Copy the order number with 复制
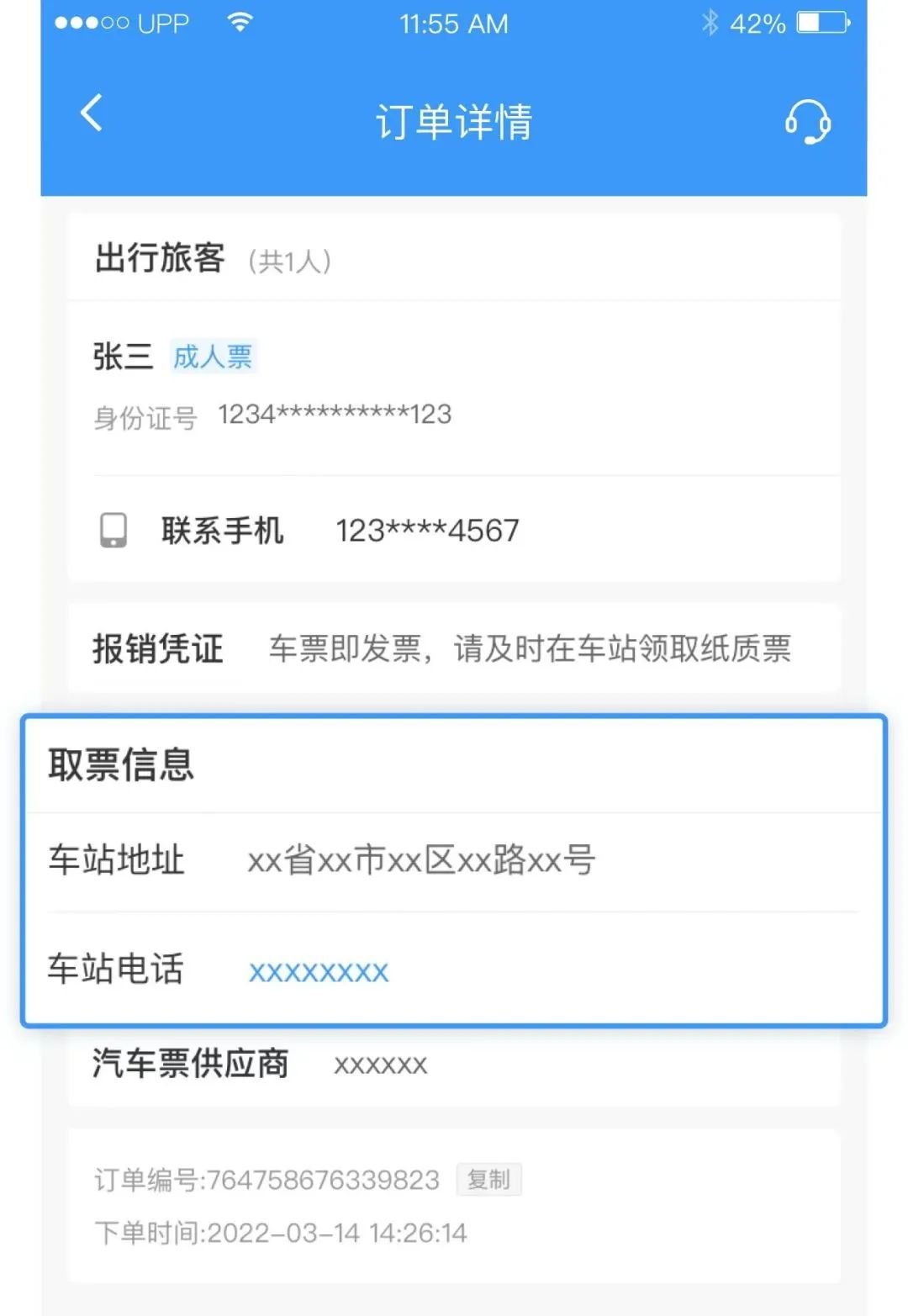 [488, 1180]
